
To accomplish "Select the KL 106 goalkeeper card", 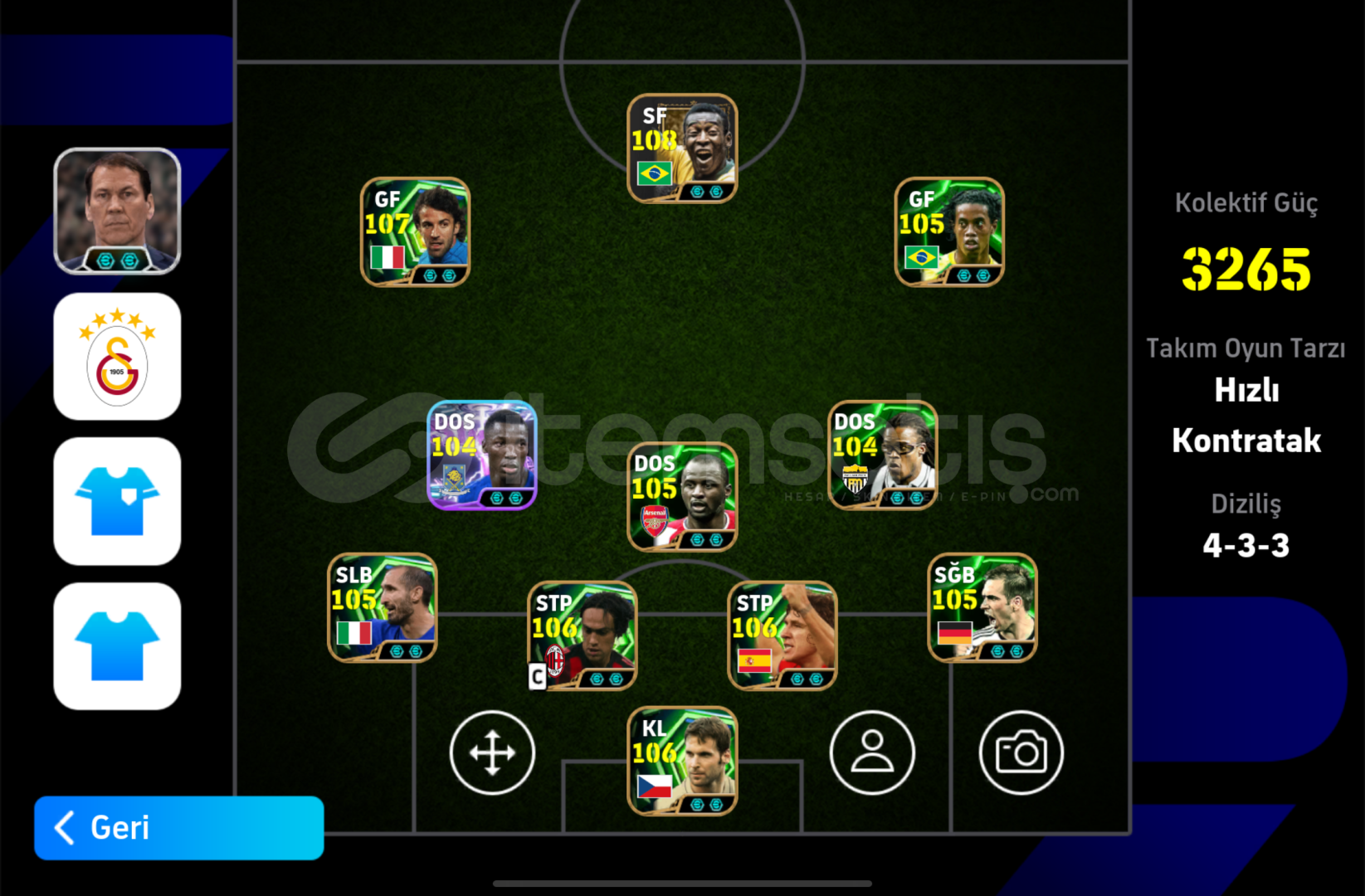I will click(x=682, y=761).
